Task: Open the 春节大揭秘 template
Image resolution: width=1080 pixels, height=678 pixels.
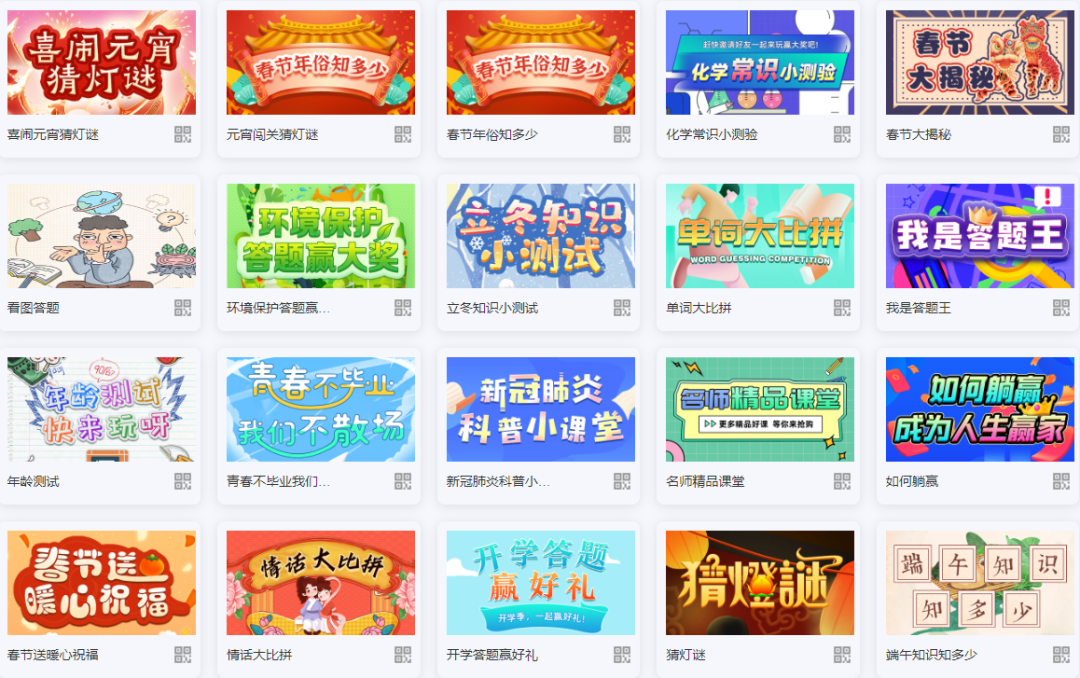Action: (979, 62)
